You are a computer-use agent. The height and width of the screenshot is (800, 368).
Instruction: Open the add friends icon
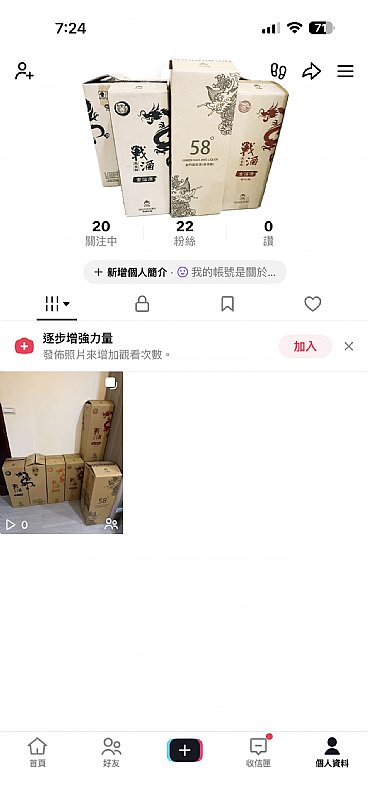(x=24, y=71)
